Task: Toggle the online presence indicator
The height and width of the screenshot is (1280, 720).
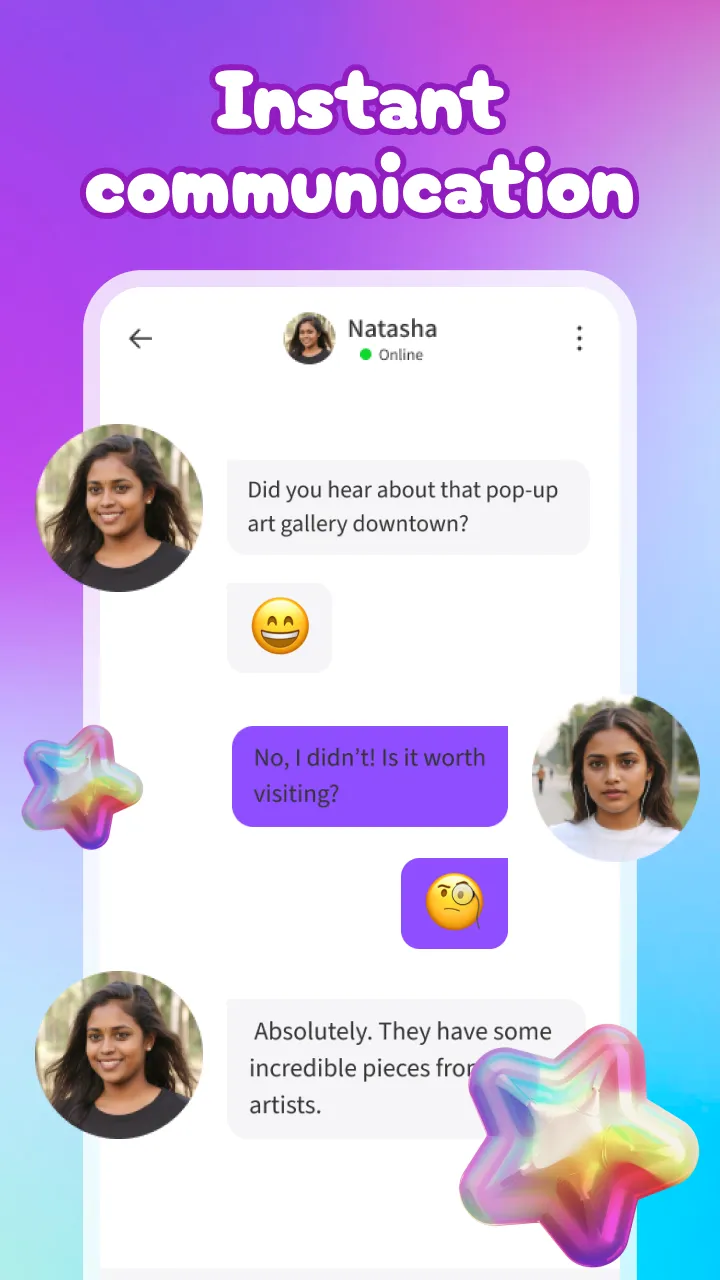Action: tap(365, 355)
